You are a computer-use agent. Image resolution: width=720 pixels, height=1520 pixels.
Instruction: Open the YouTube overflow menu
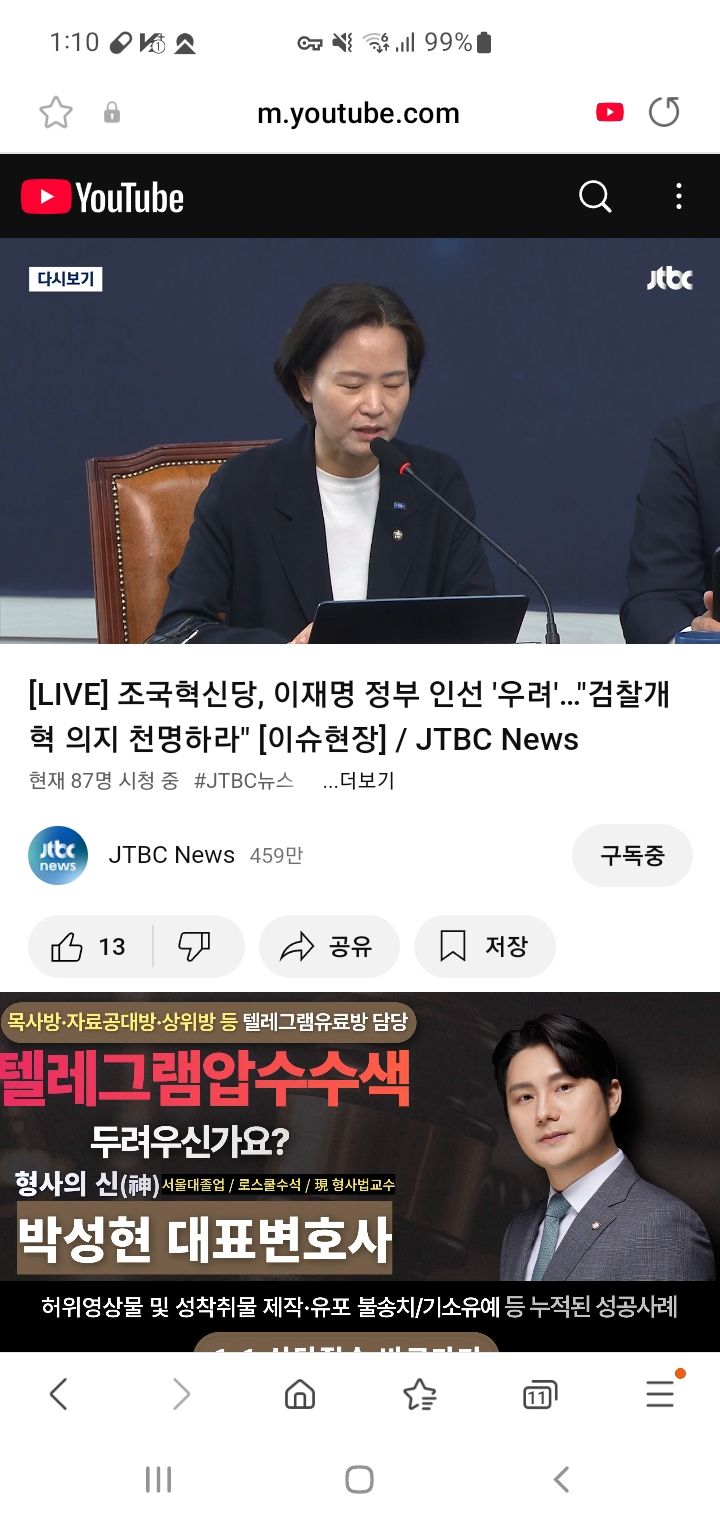[679, 197]
